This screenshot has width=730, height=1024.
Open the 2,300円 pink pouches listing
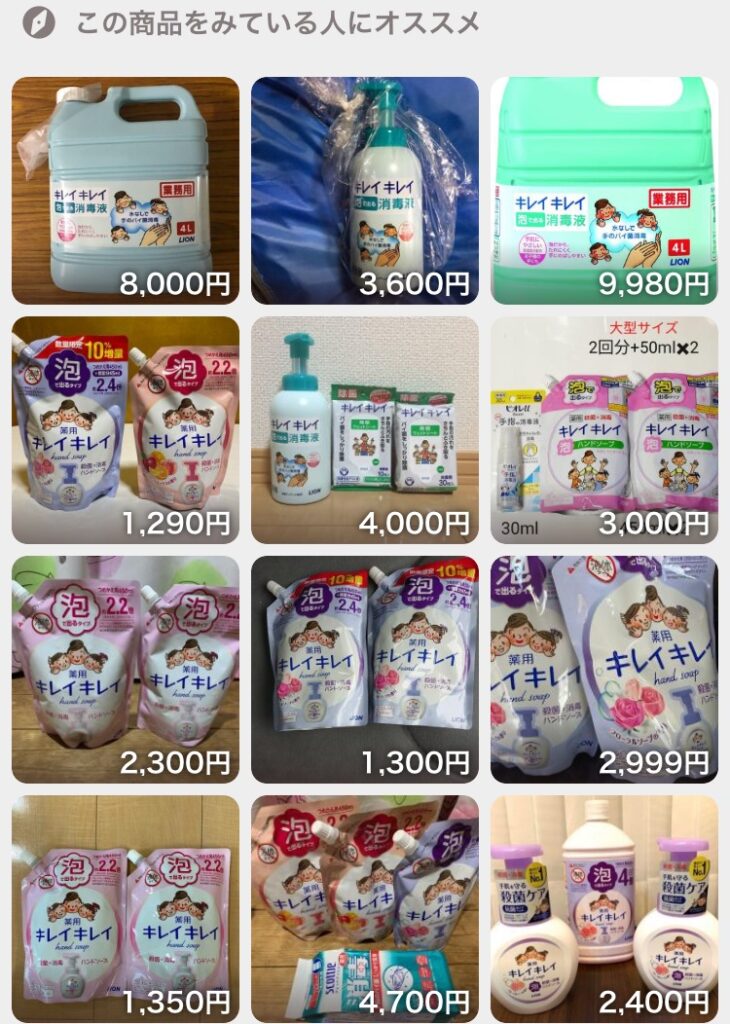125,669
